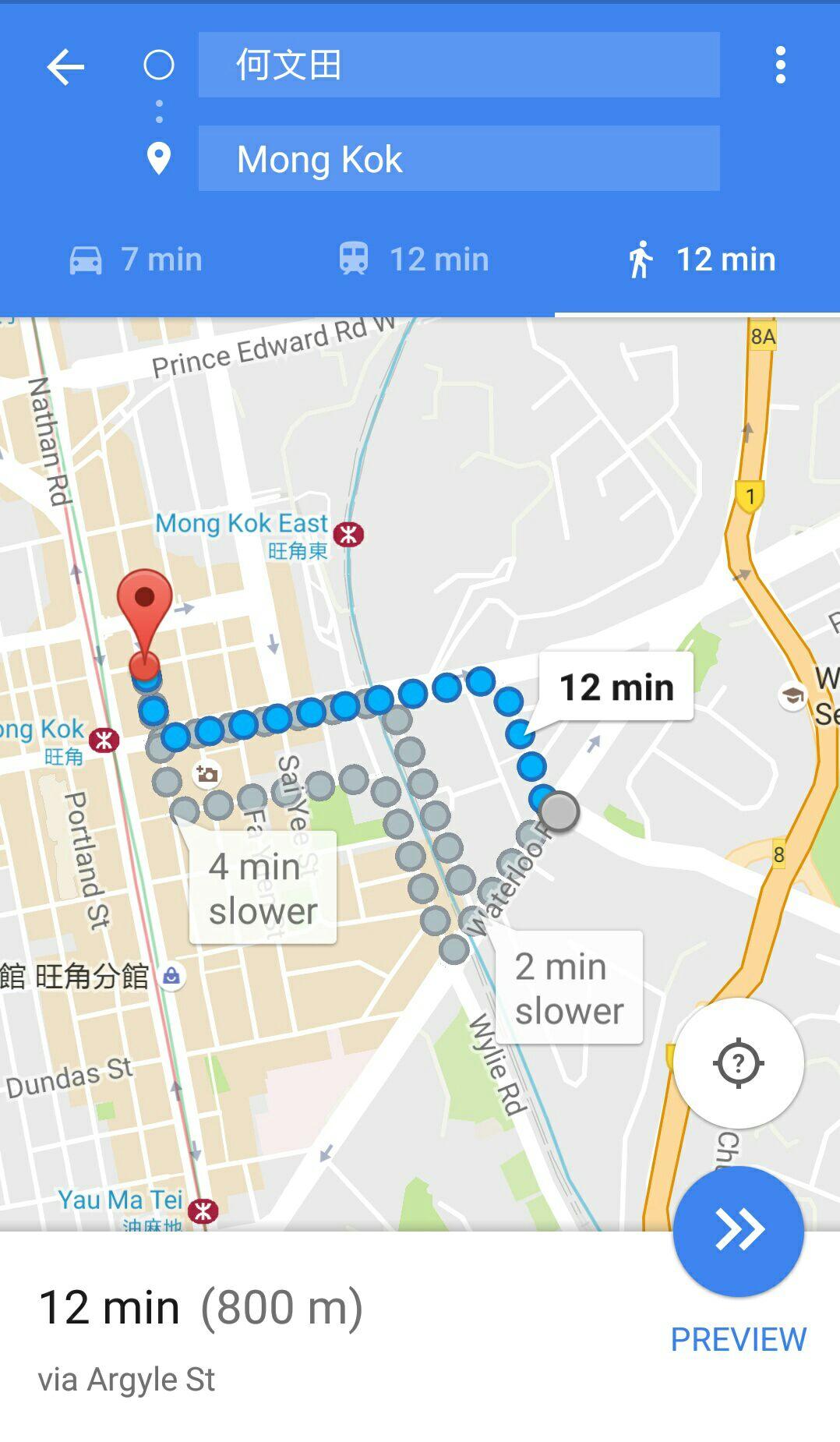Choose the 4 min slower route
This screenshot has height=1442, width=840.
263,889
